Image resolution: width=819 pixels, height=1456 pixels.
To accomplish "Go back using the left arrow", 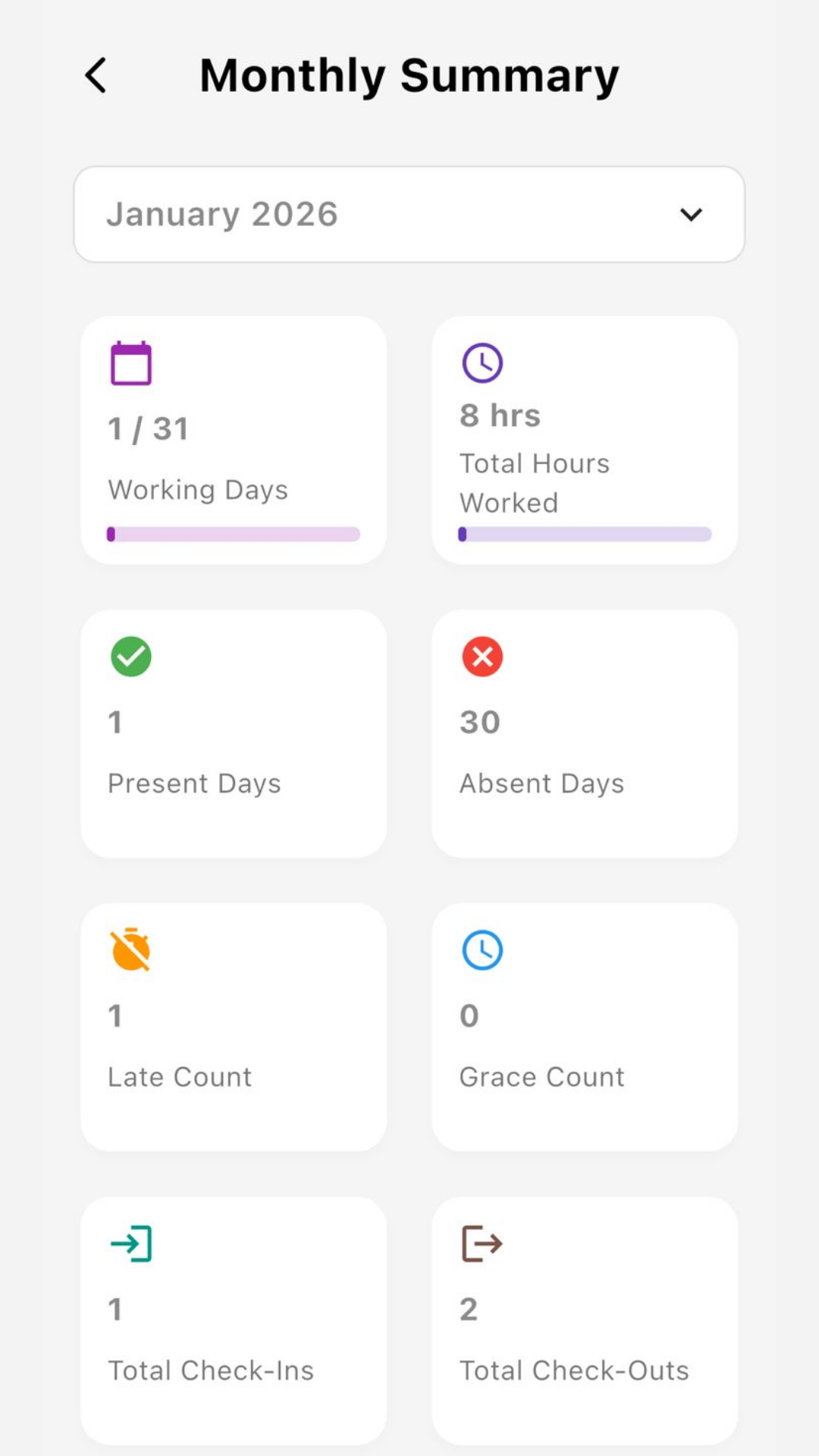I will pyautogui.click(x=96, y=75).
